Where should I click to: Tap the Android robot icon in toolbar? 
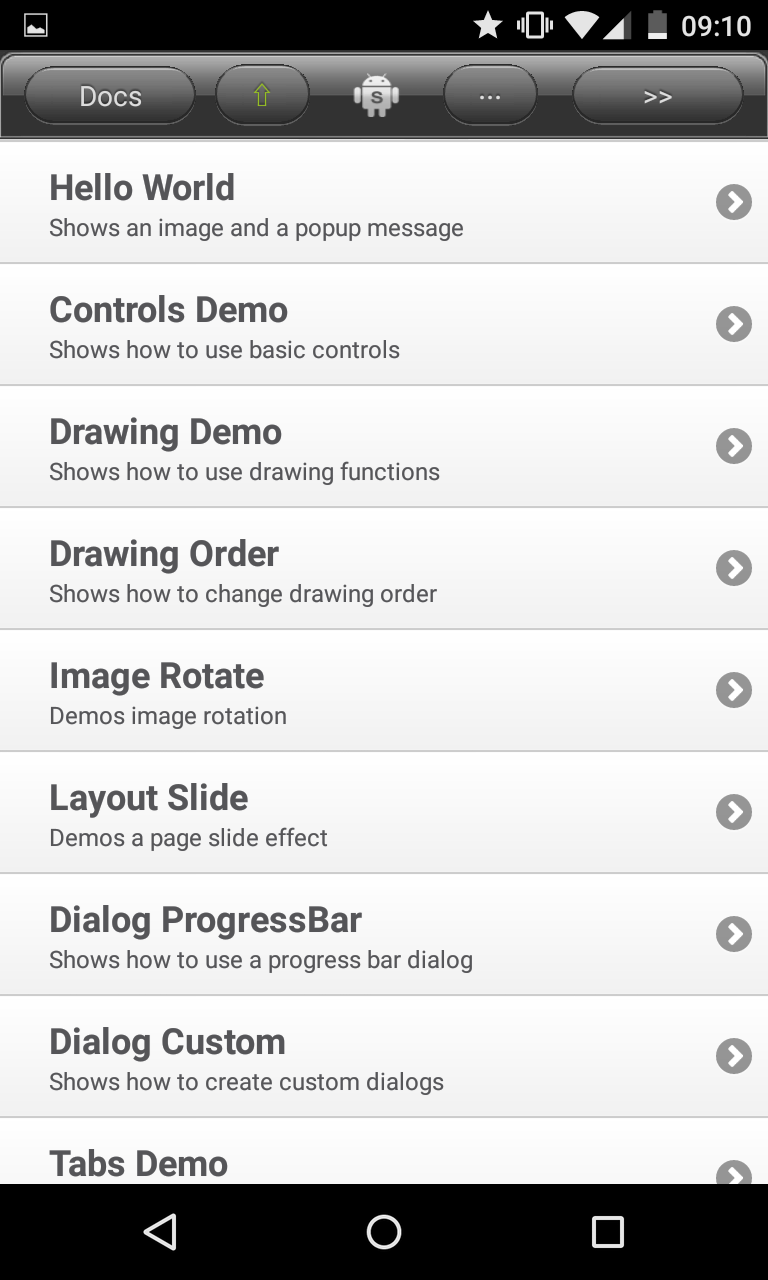click(376, 96)
